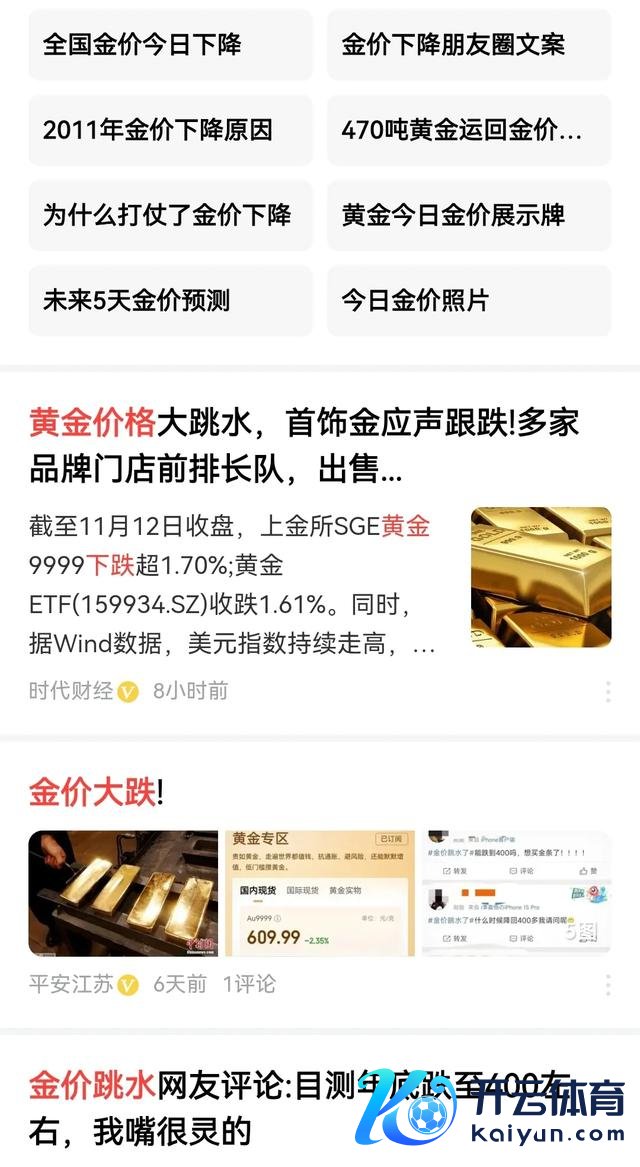Tap the 金价下降朋友圈文案 suggestion

(x=468, y=45)
